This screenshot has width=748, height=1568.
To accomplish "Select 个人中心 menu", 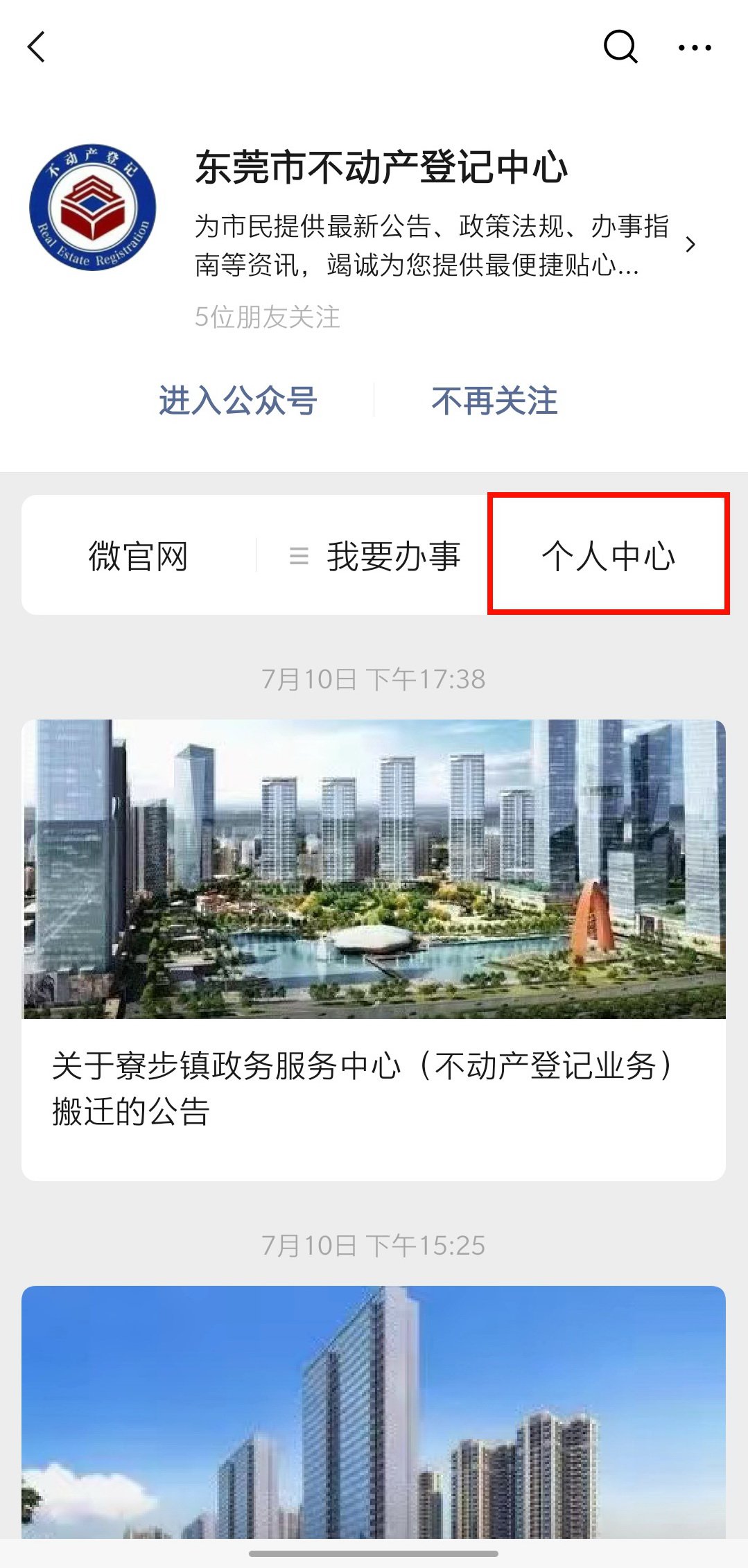I will (608, 556).
